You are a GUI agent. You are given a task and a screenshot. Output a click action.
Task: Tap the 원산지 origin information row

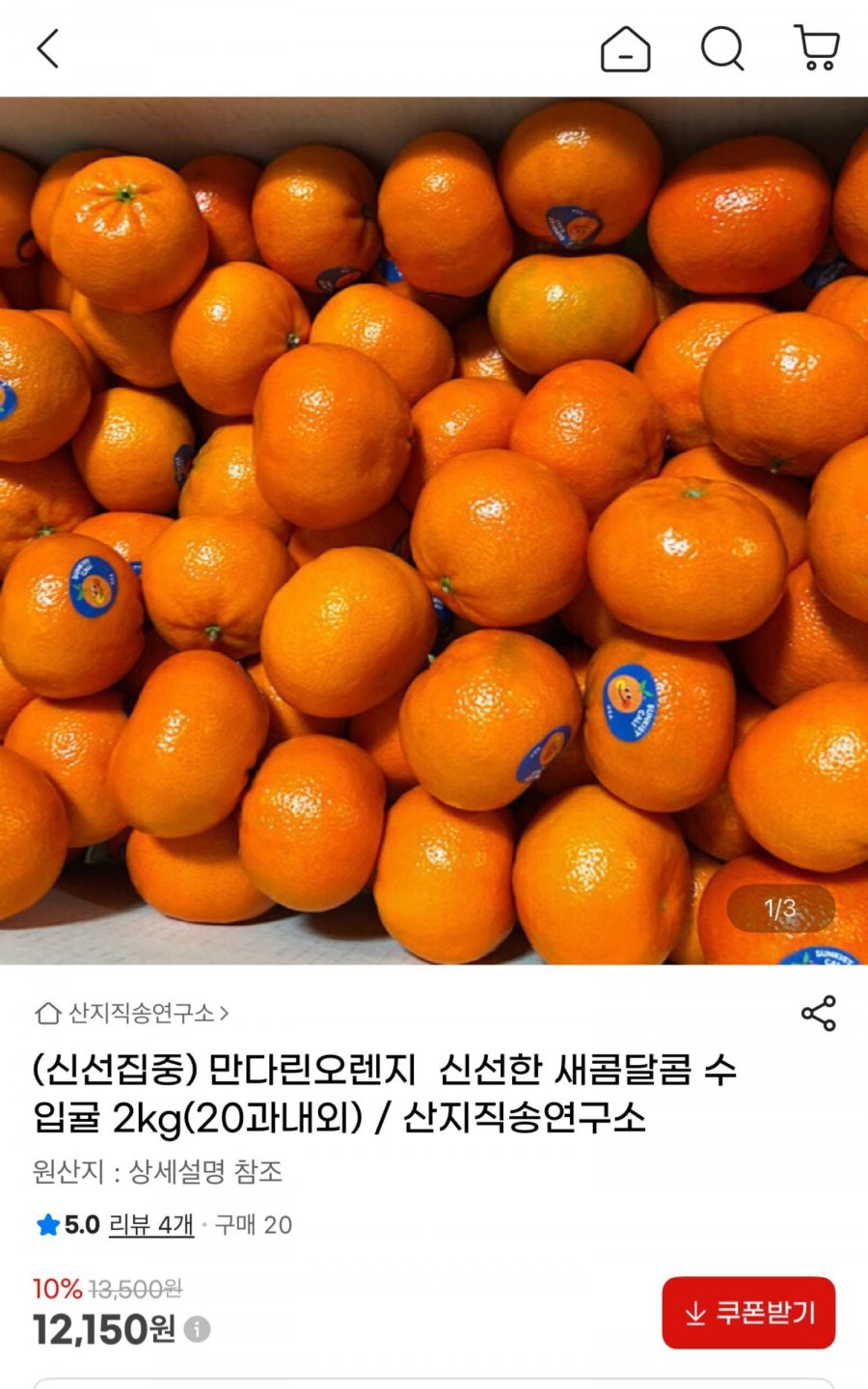click(x=158, y=1168)
